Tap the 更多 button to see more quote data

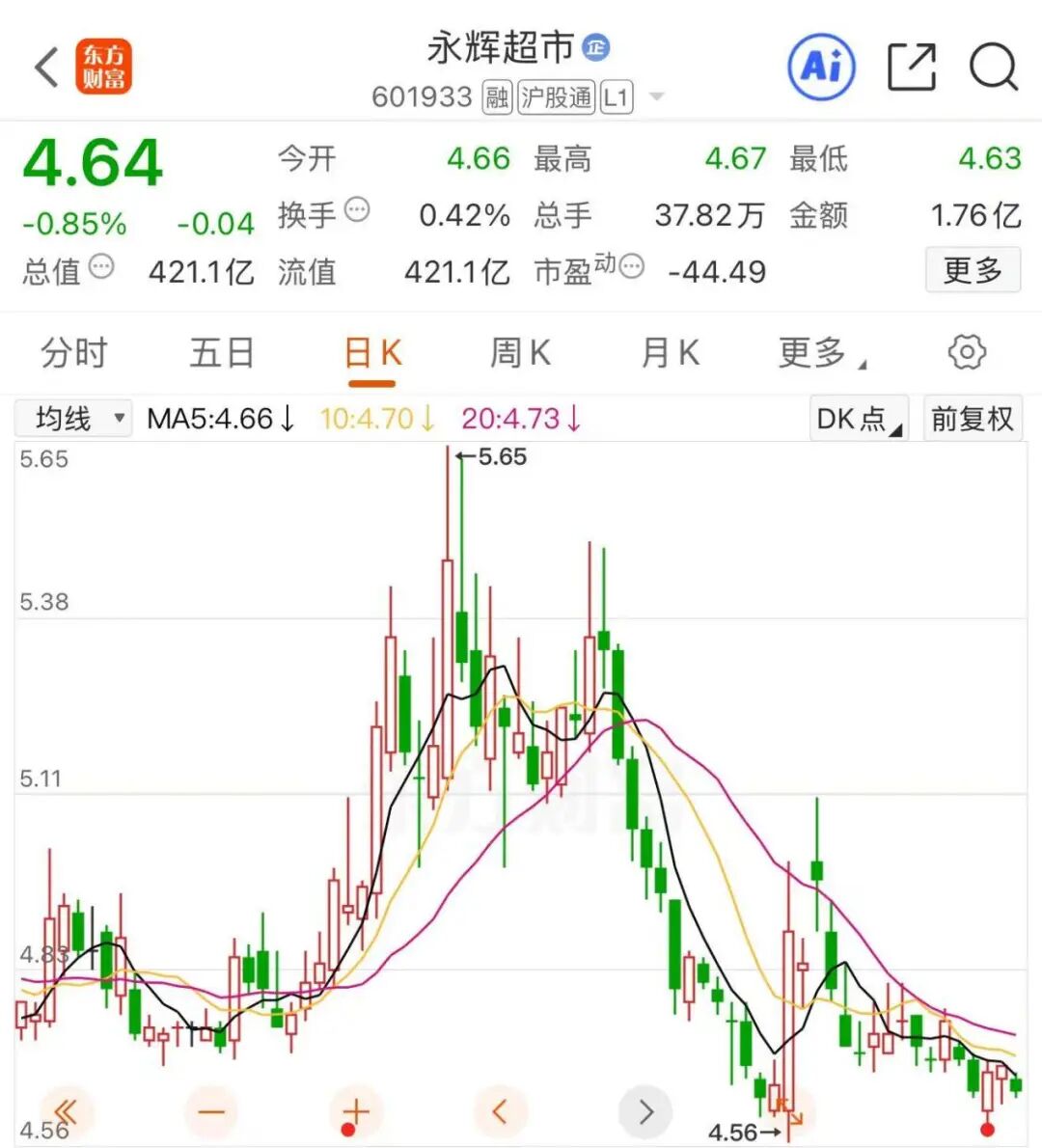973,271
